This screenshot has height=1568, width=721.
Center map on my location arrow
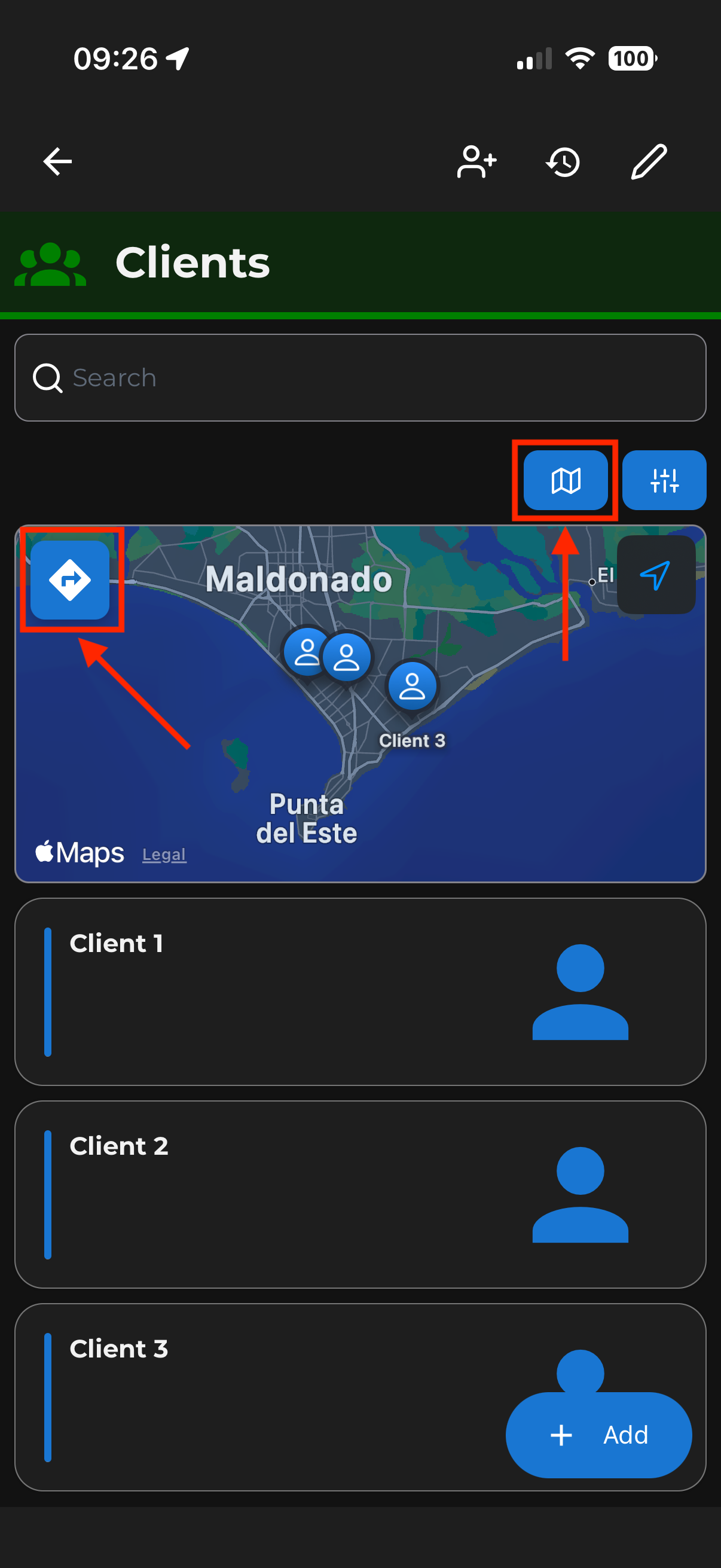[x=655, y=575]
